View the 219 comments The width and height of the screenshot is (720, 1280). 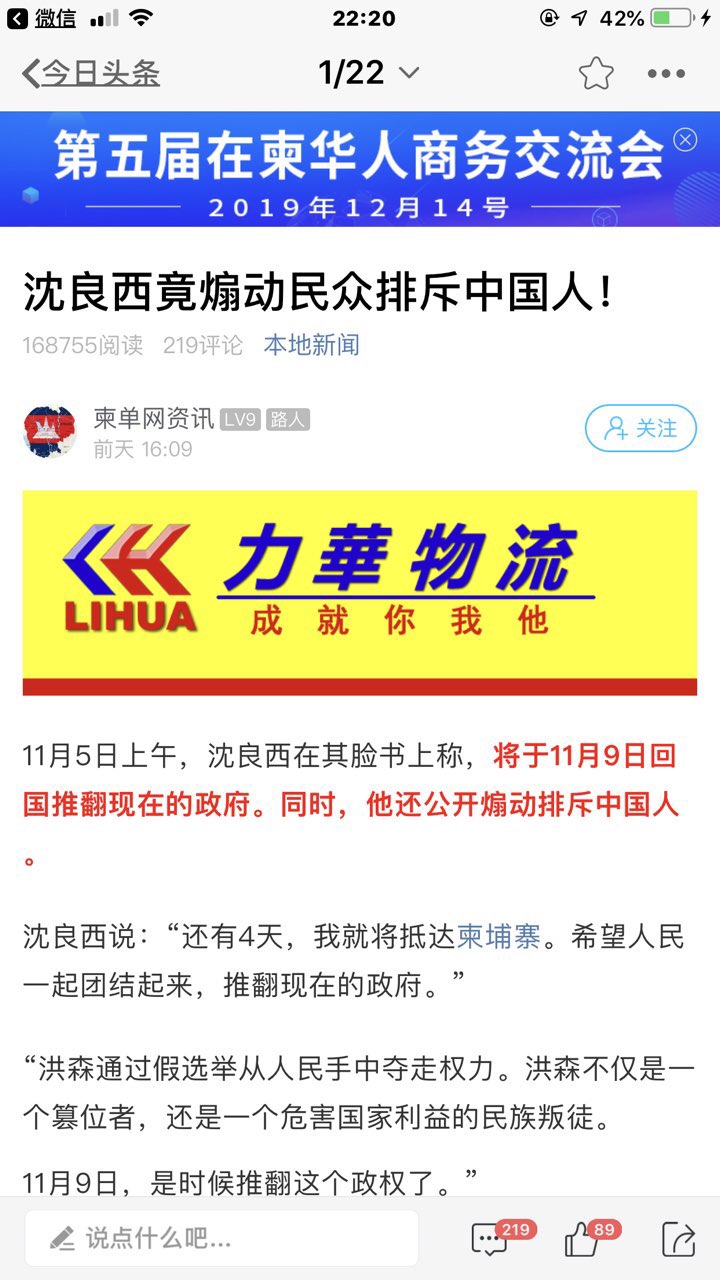[x=490, y=1239]
